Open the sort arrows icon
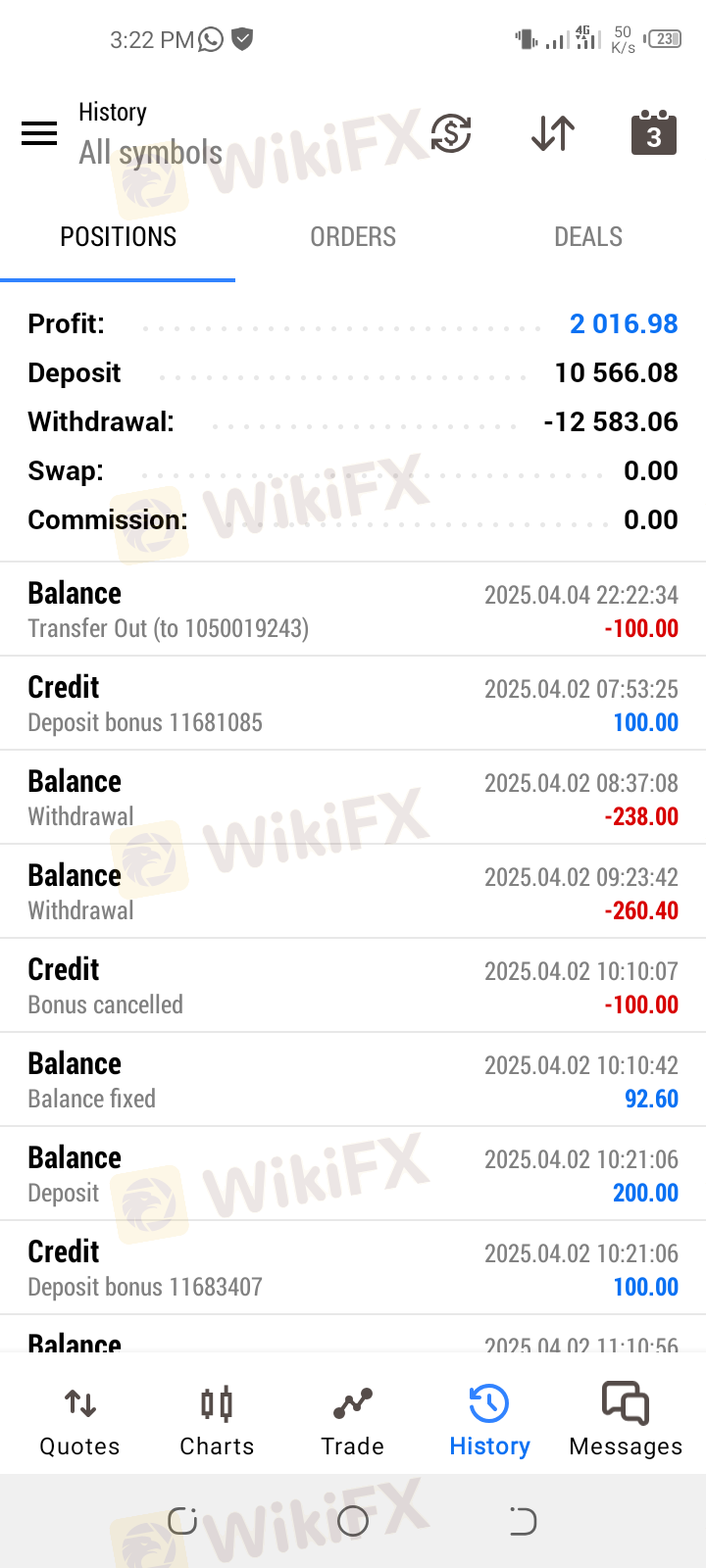Viewport: 706px width, 1568px height. point(553,133)
